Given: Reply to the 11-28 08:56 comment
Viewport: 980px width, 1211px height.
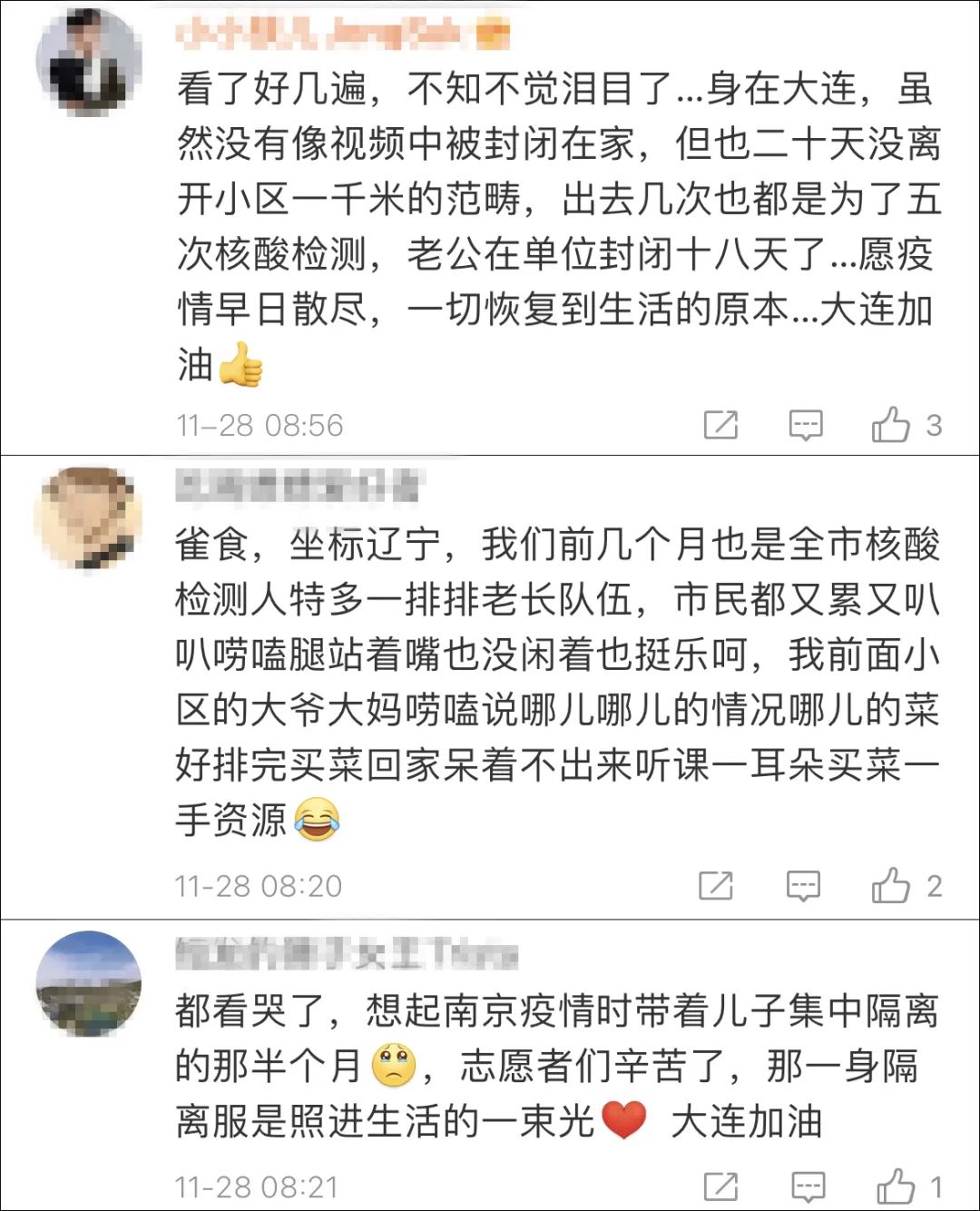Looking at the screenshot, I should pos(806,425).
